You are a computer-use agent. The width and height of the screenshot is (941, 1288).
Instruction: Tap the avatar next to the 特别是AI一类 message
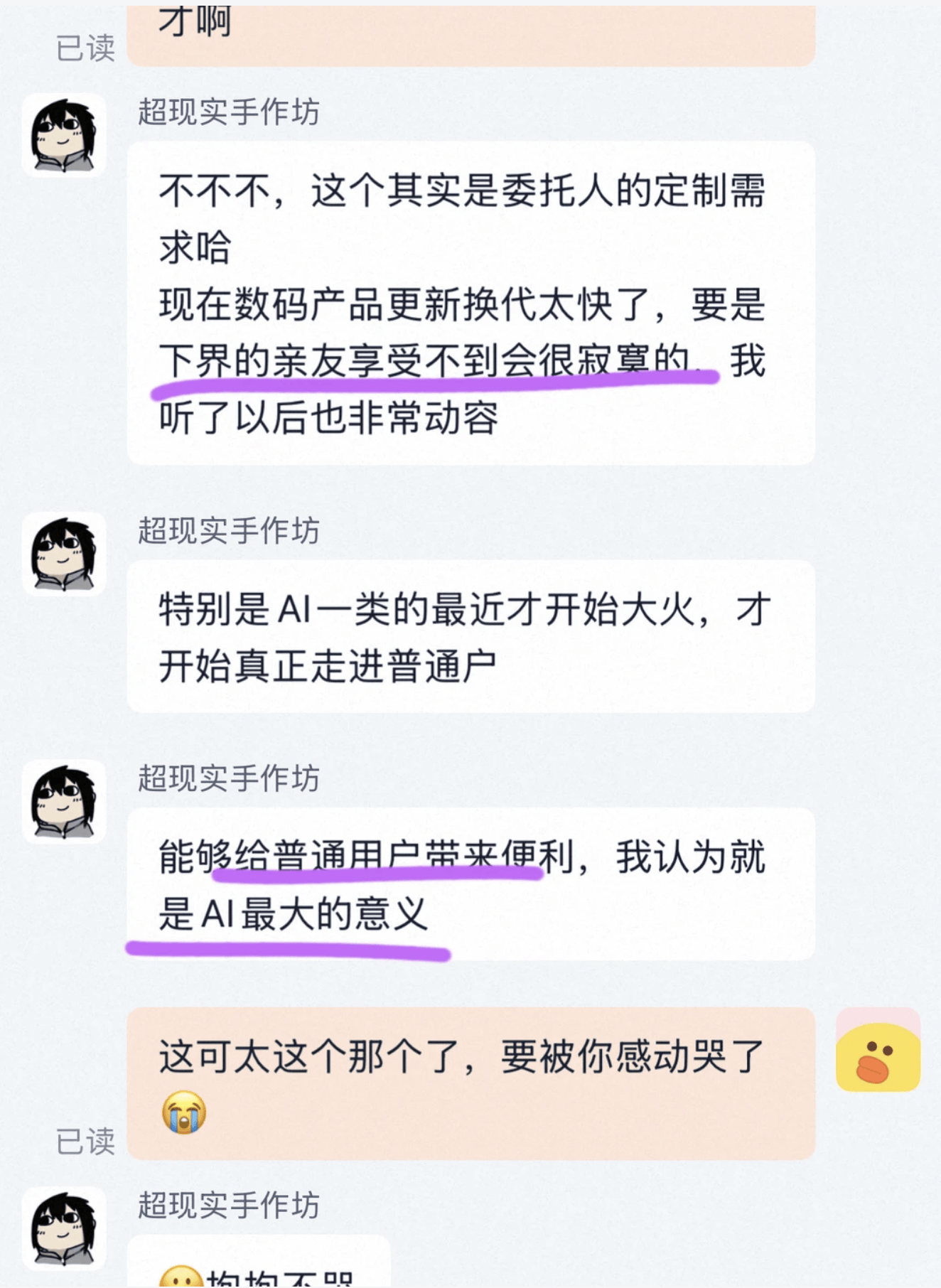[x=64, y=554]
